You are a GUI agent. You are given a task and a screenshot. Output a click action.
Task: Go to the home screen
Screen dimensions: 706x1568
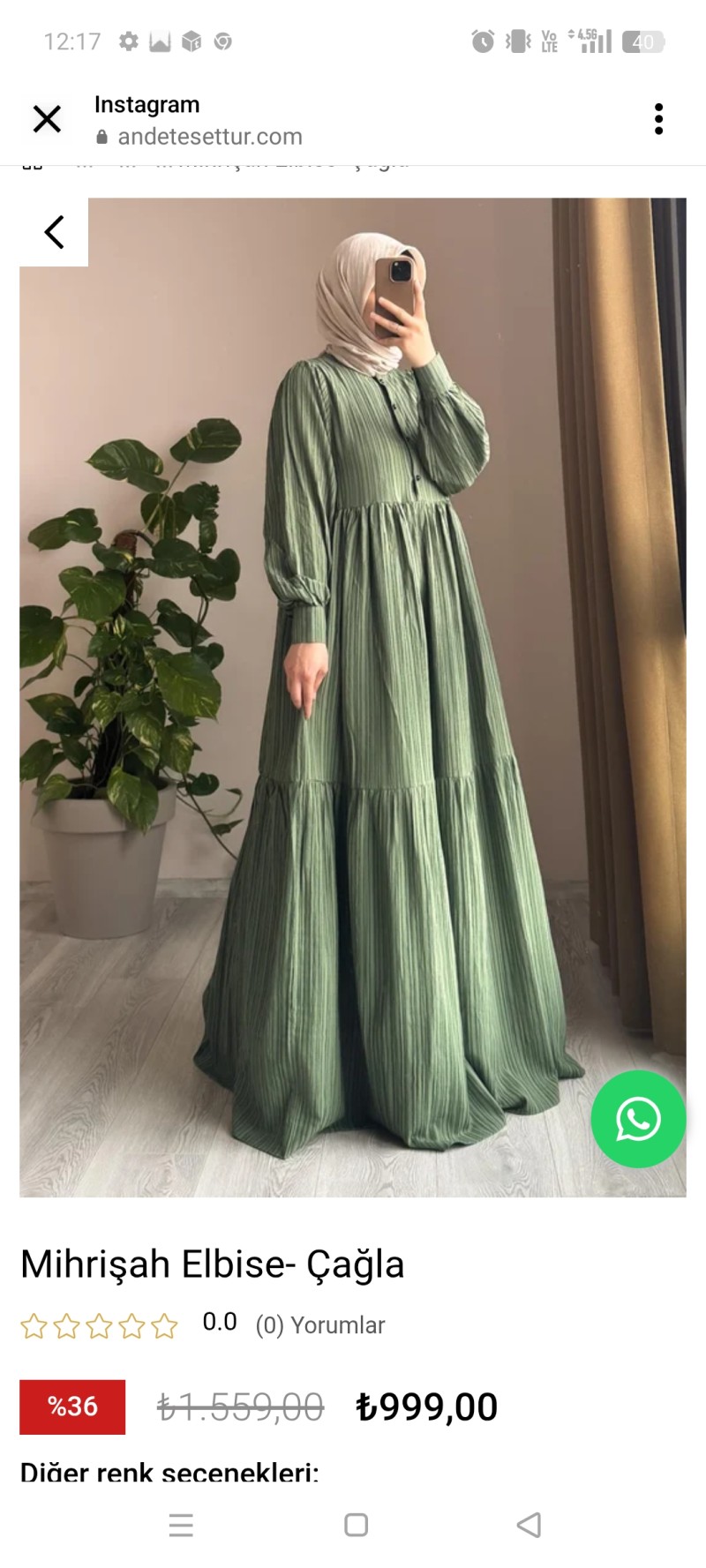(356, 1525)
